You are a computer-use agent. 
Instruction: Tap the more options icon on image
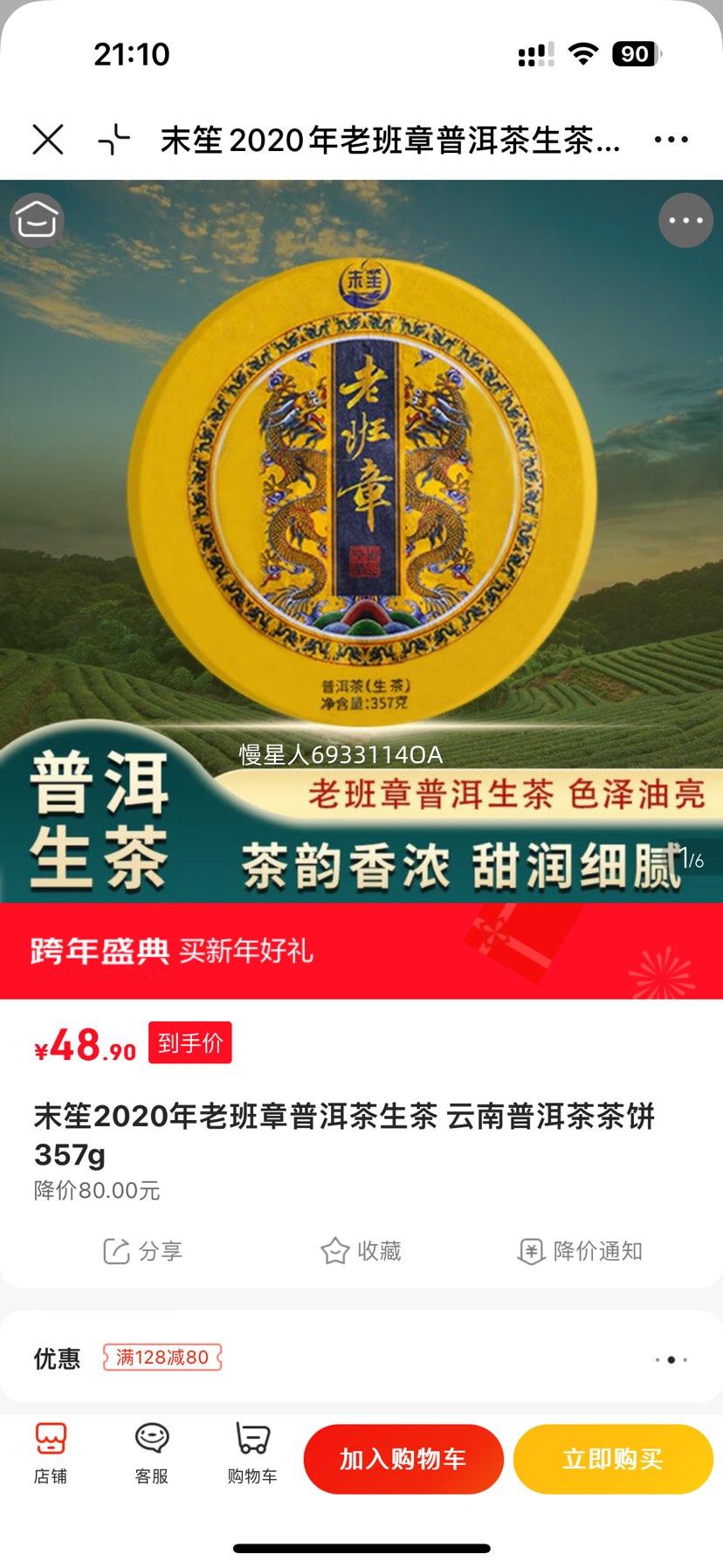685,220
